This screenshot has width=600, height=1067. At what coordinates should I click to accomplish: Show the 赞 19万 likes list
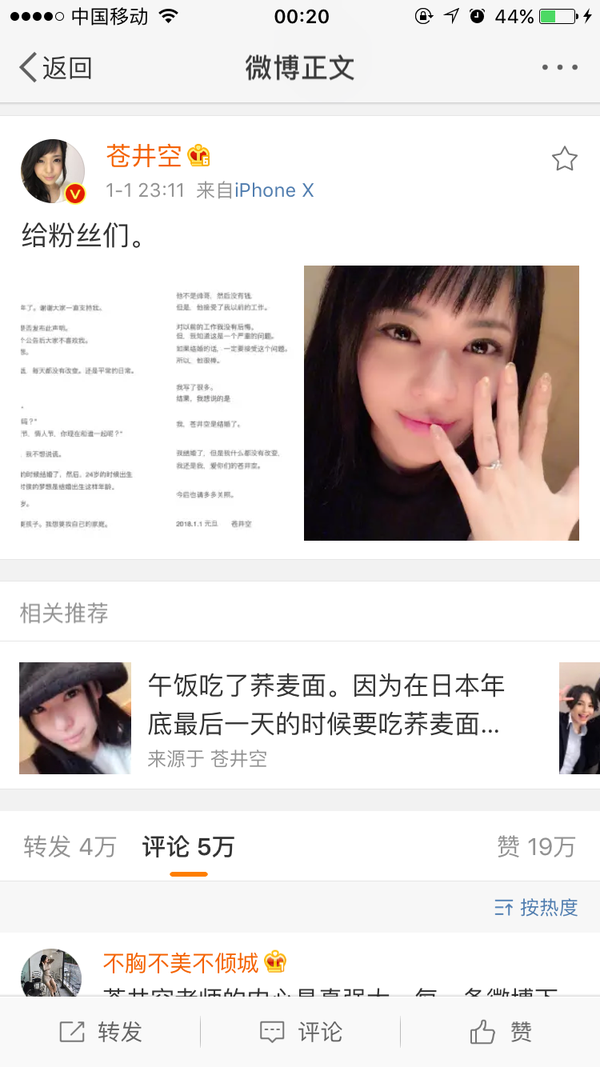pos(536,847)
